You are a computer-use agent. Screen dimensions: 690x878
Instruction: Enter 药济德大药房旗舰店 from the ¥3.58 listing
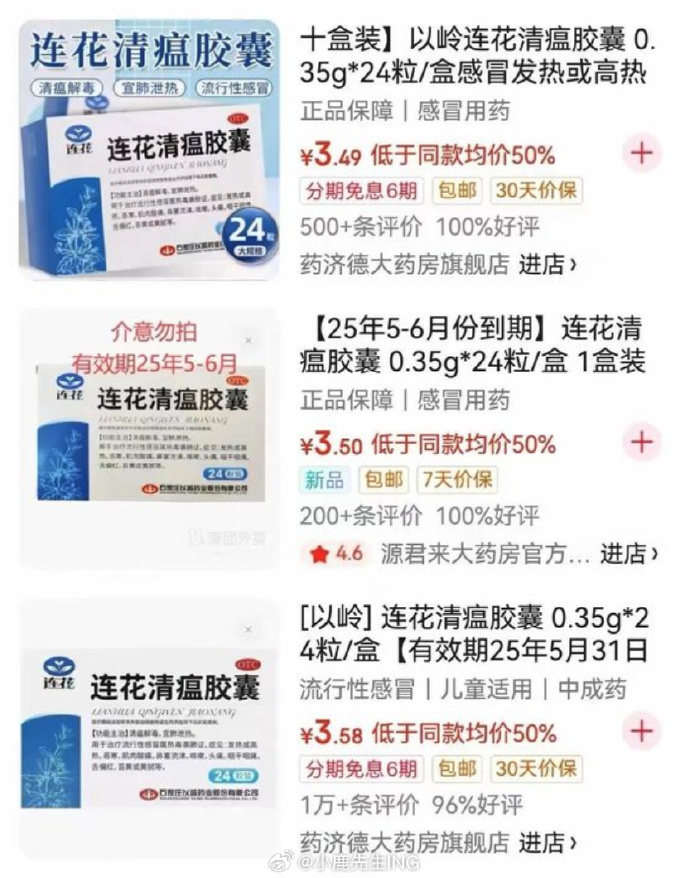[548, 841]
